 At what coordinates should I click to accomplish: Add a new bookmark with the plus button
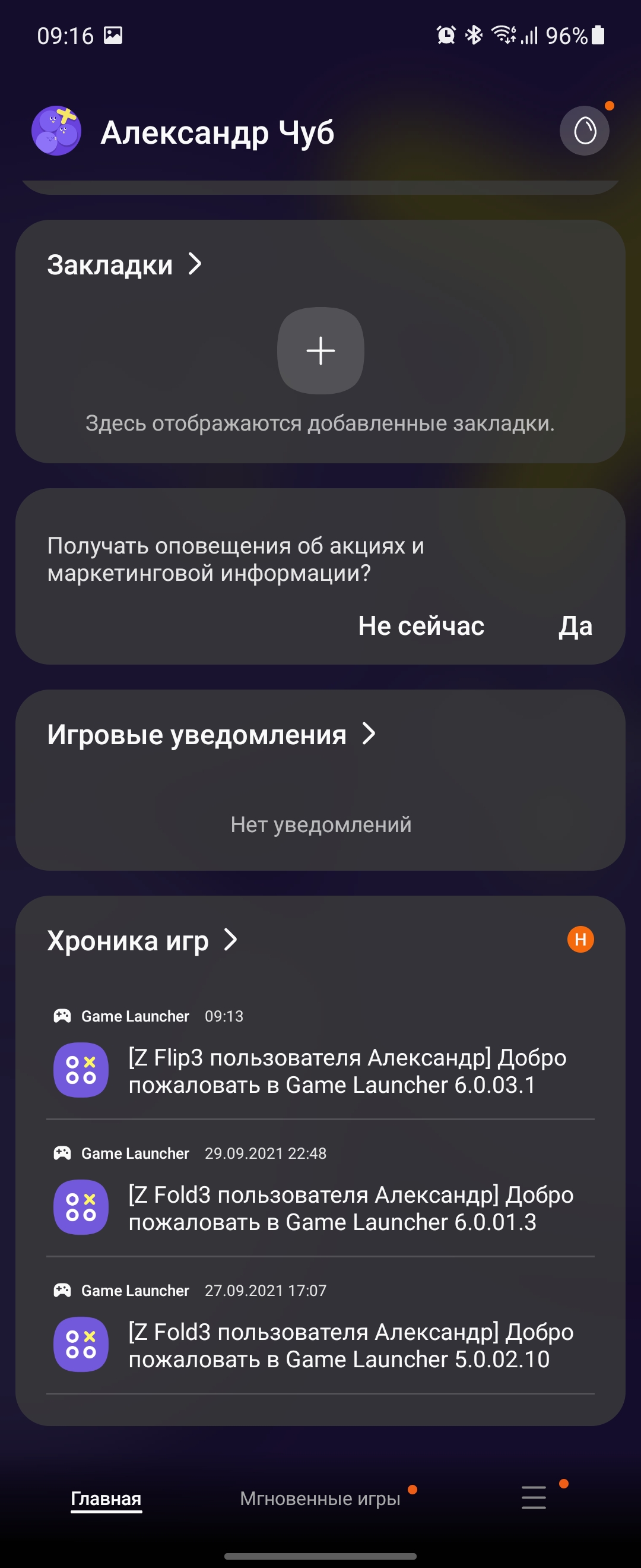pos(320,350)
